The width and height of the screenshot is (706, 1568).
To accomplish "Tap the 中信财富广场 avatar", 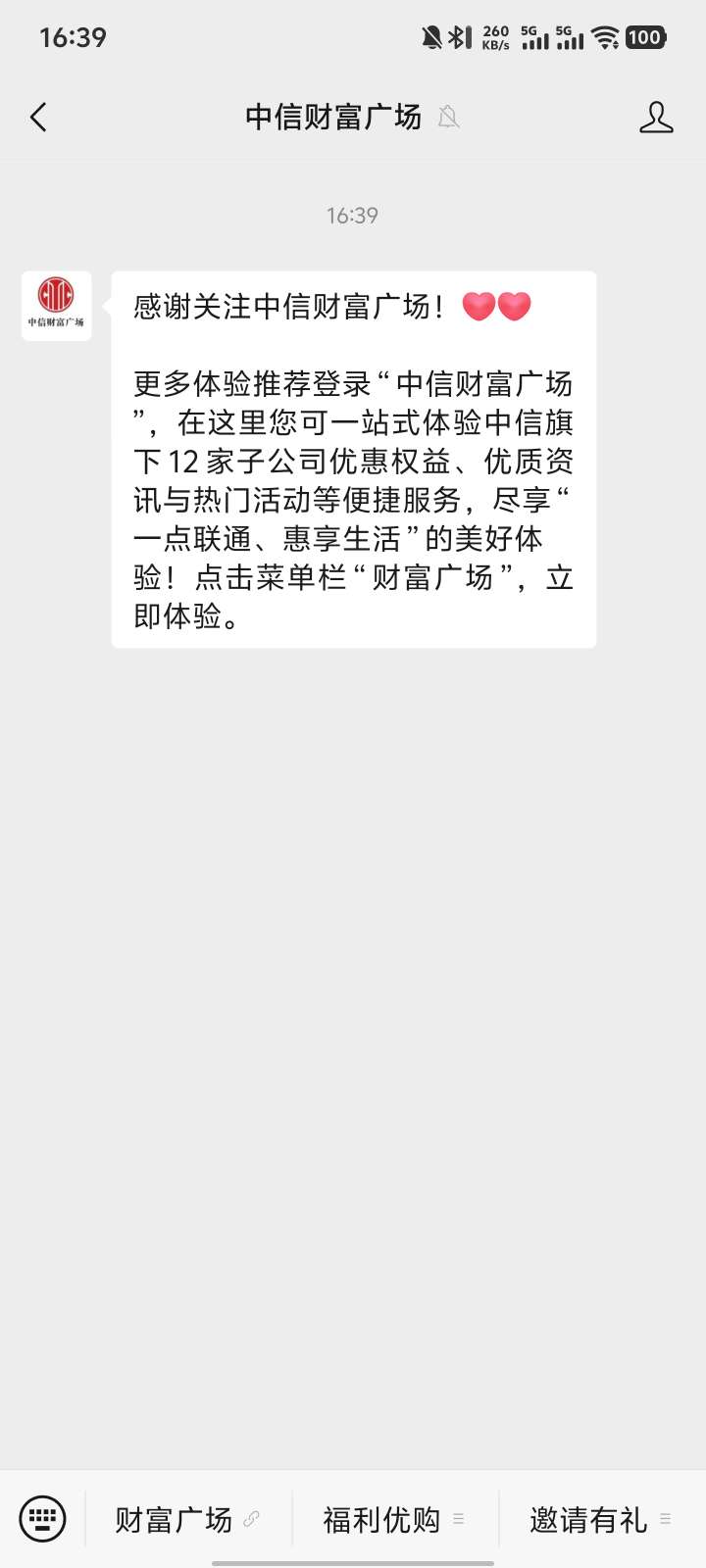I will point(57,306).
